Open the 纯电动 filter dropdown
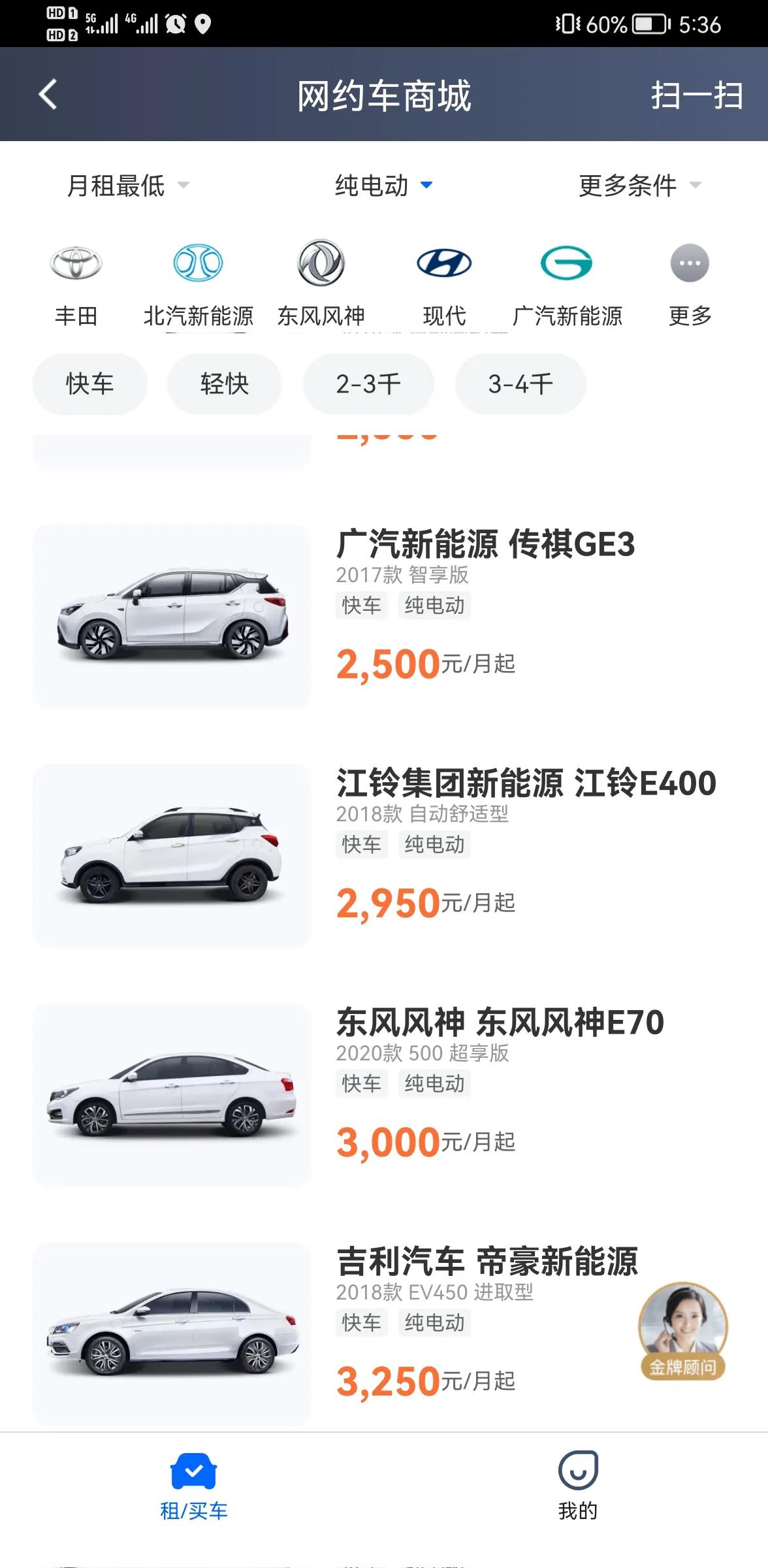 click(383, 186)
